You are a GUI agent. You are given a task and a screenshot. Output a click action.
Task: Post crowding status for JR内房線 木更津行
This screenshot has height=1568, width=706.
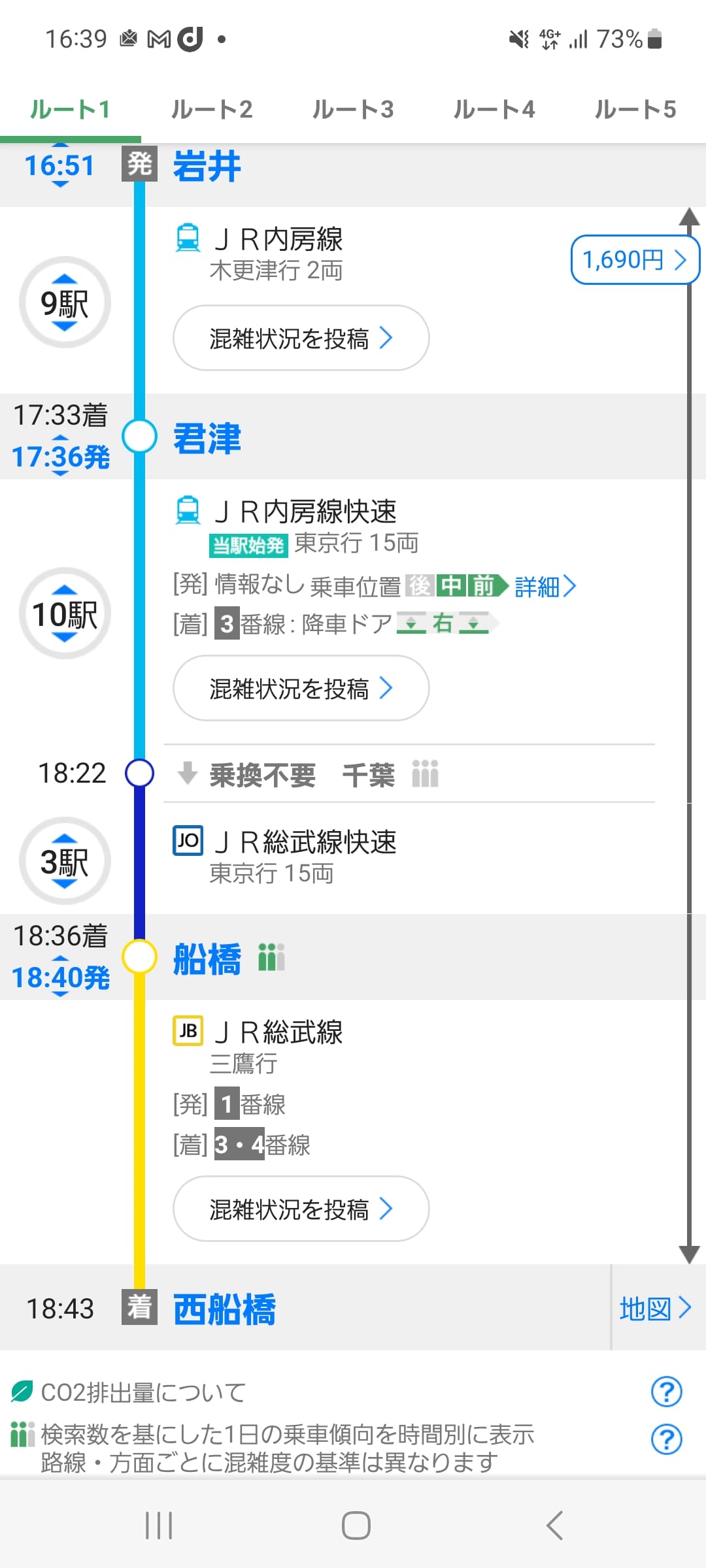[301, 338]
